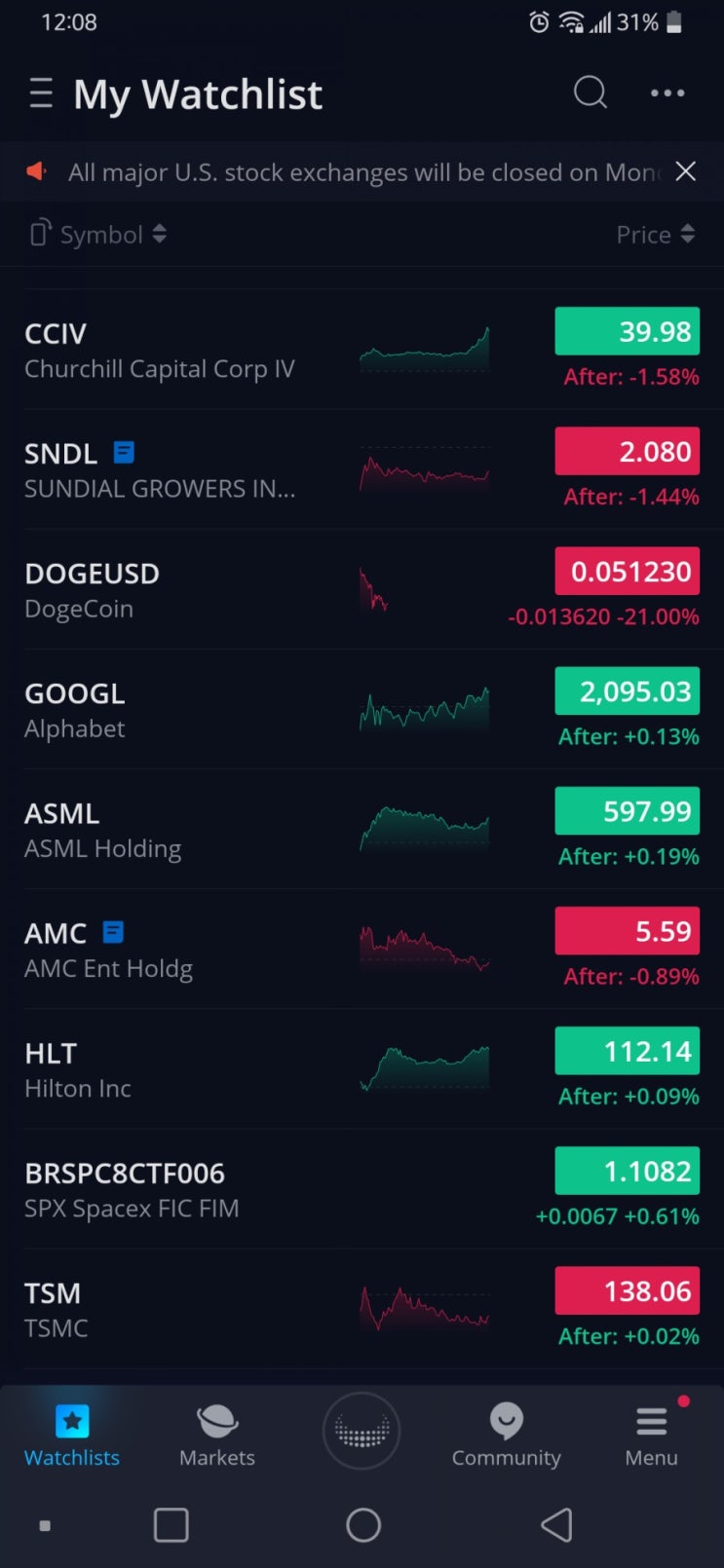Go back using the system back button
This screenshot has width=724, height=1568.
[556, 1524]
